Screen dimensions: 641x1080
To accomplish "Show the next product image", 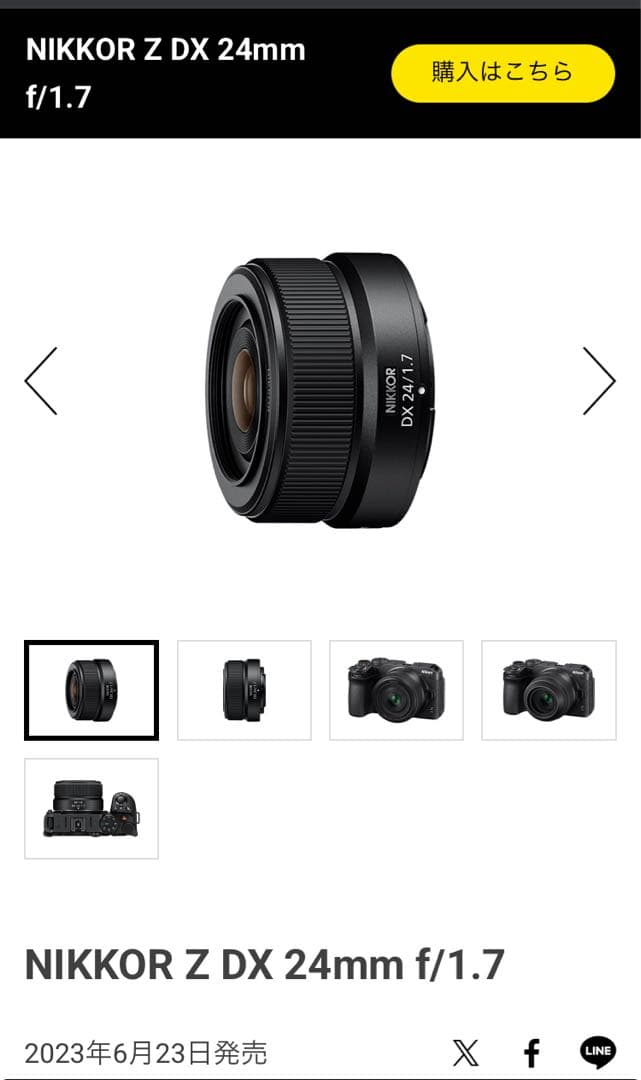I will click(x=598, y=381).
